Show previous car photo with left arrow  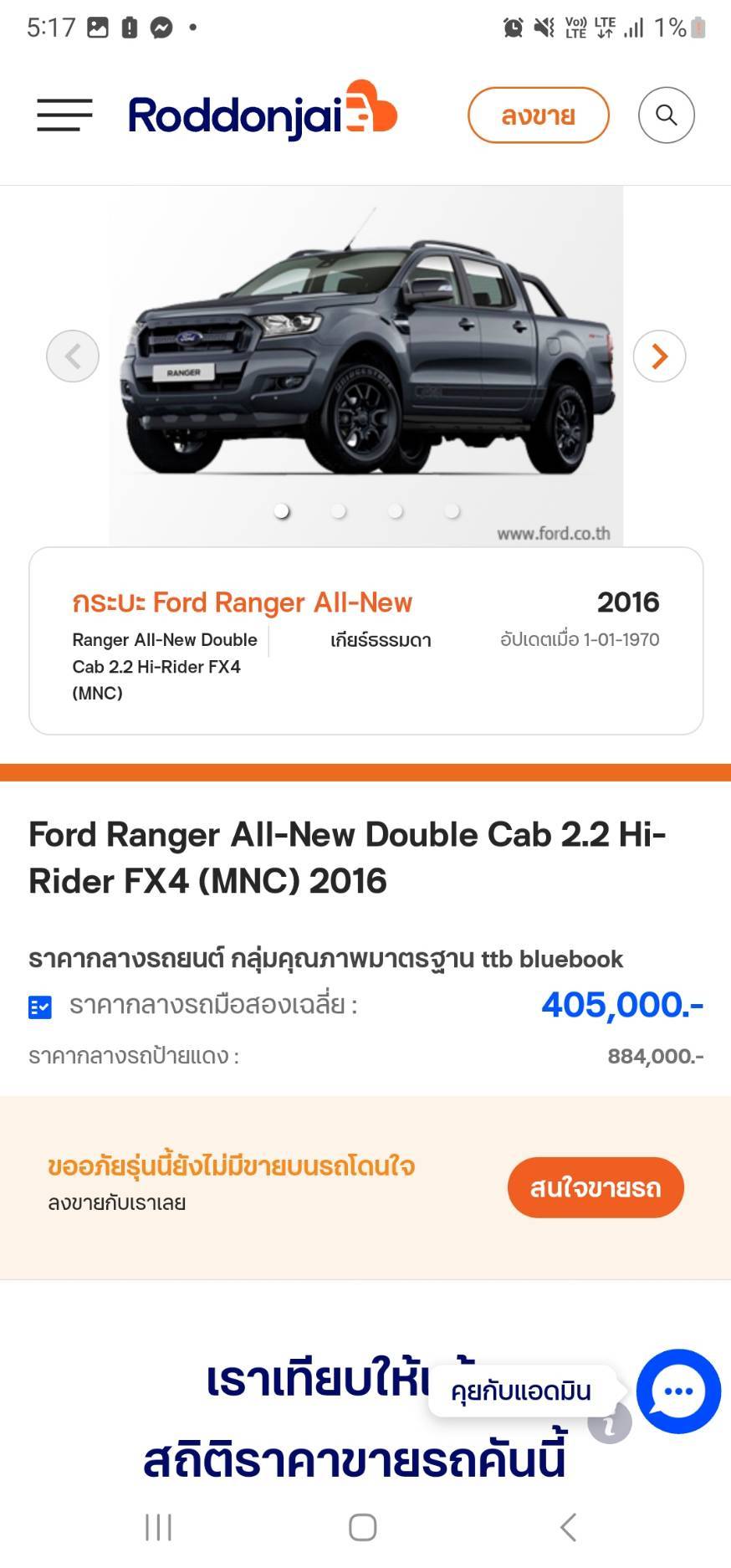(73, 356)
